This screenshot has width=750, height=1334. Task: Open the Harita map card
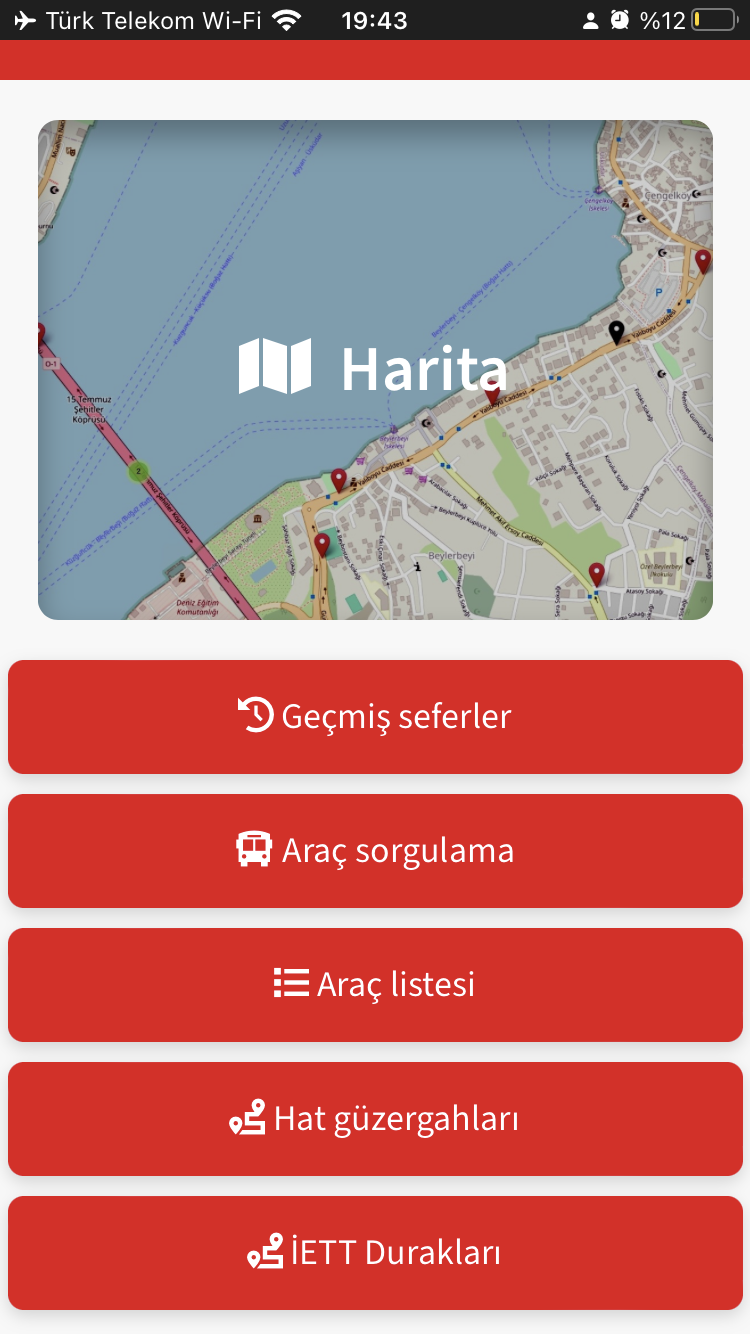point(375,369)
